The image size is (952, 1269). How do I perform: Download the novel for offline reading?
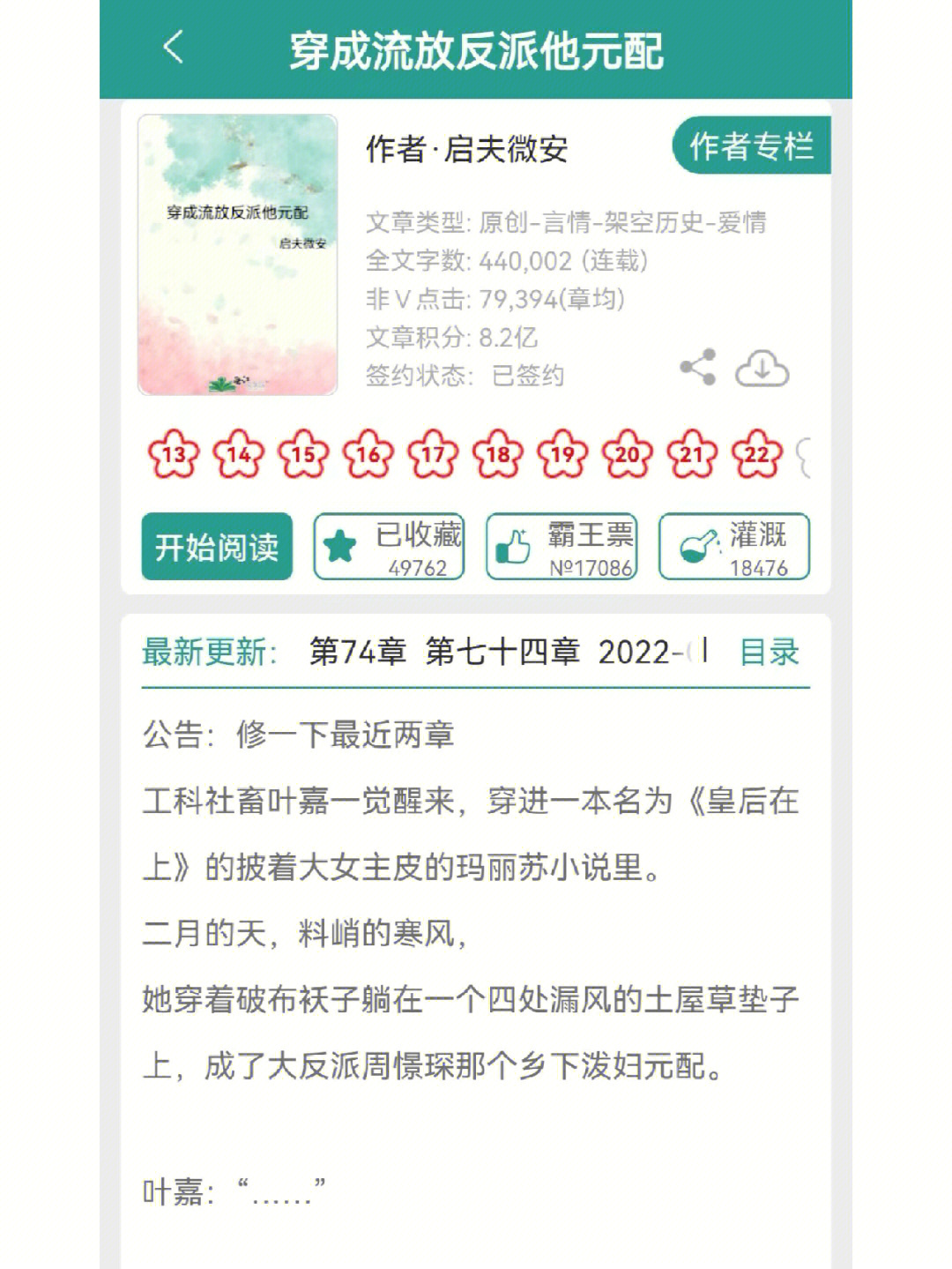coord(762,369)
